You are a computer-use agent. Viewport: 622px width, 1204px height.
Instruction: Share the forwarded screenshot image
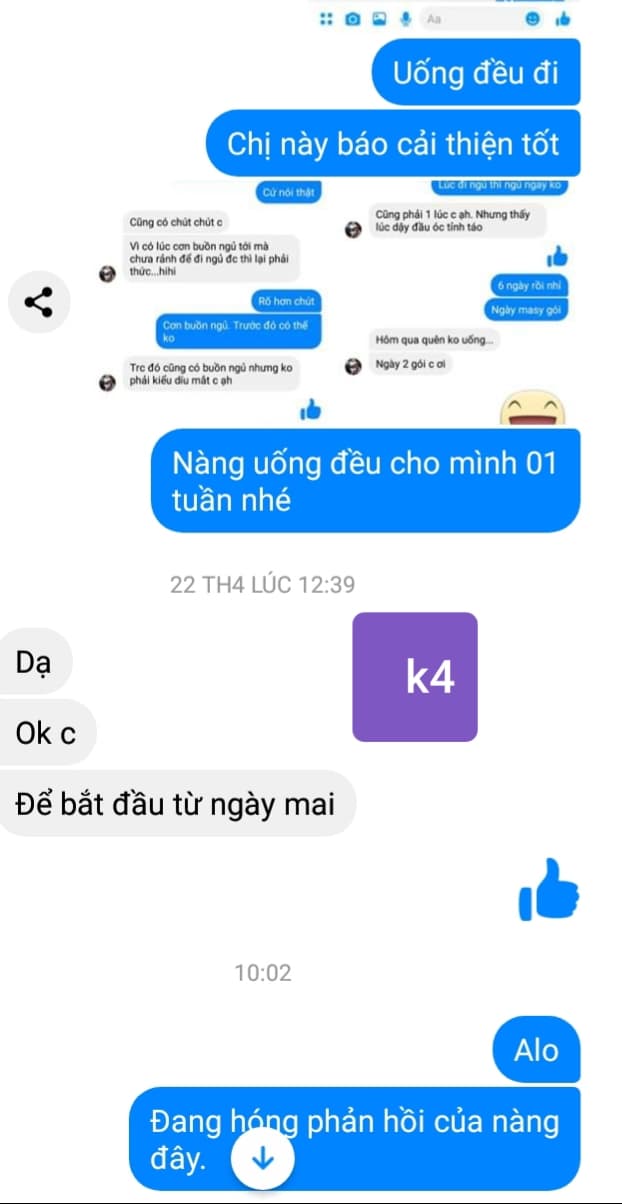[39, 301]
